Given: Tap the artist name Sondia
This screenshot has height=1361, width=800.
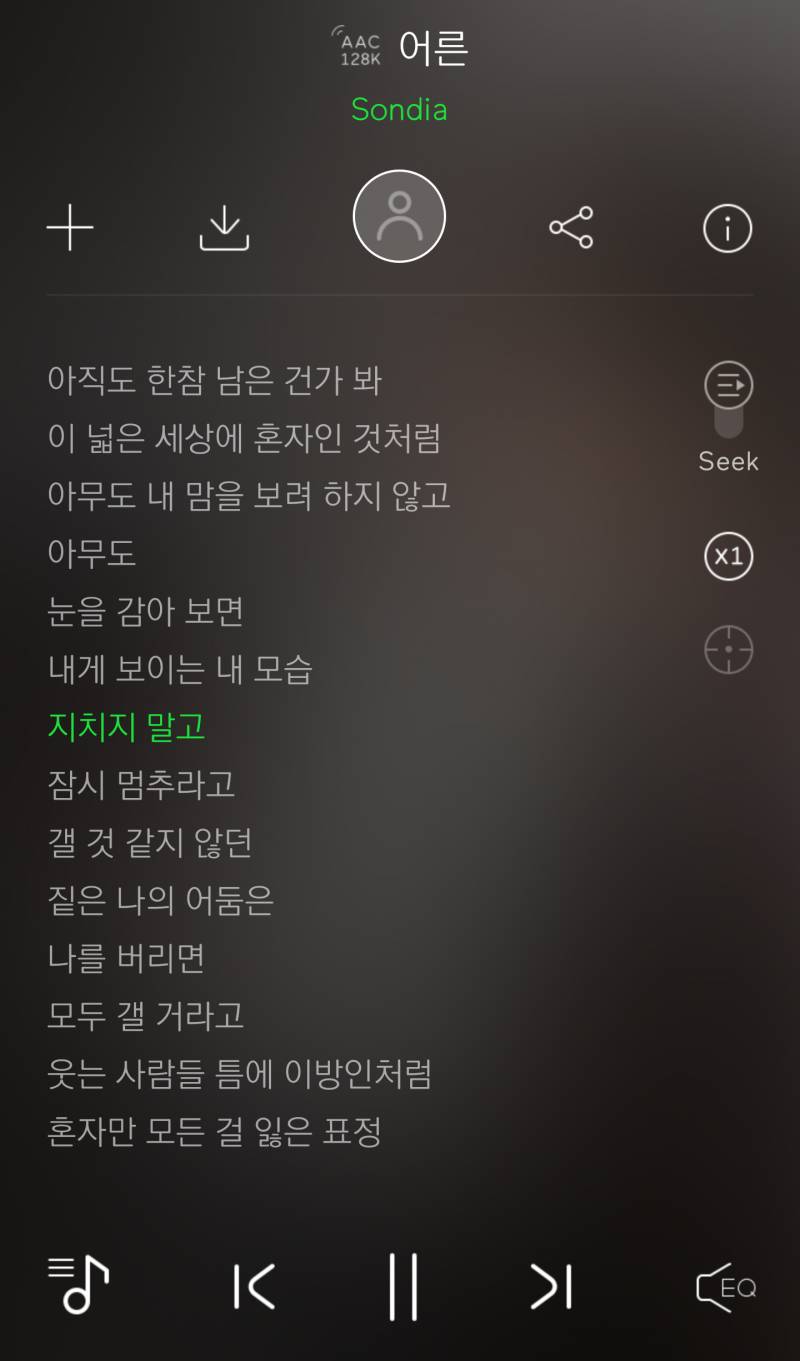Looking at the screenshot, I should coord(399,110).
